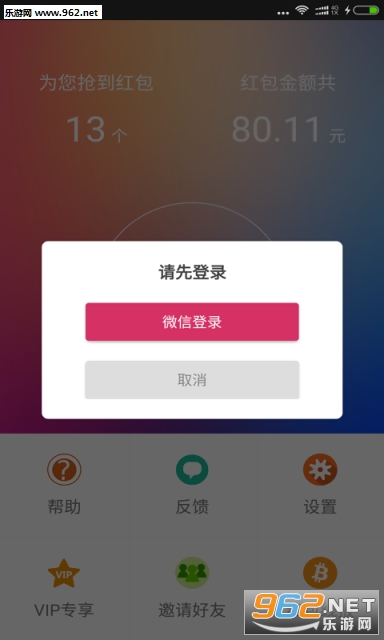Open 反馈 feedback
The height and width of the screenshot is (640, 384).
coord(192,484)
